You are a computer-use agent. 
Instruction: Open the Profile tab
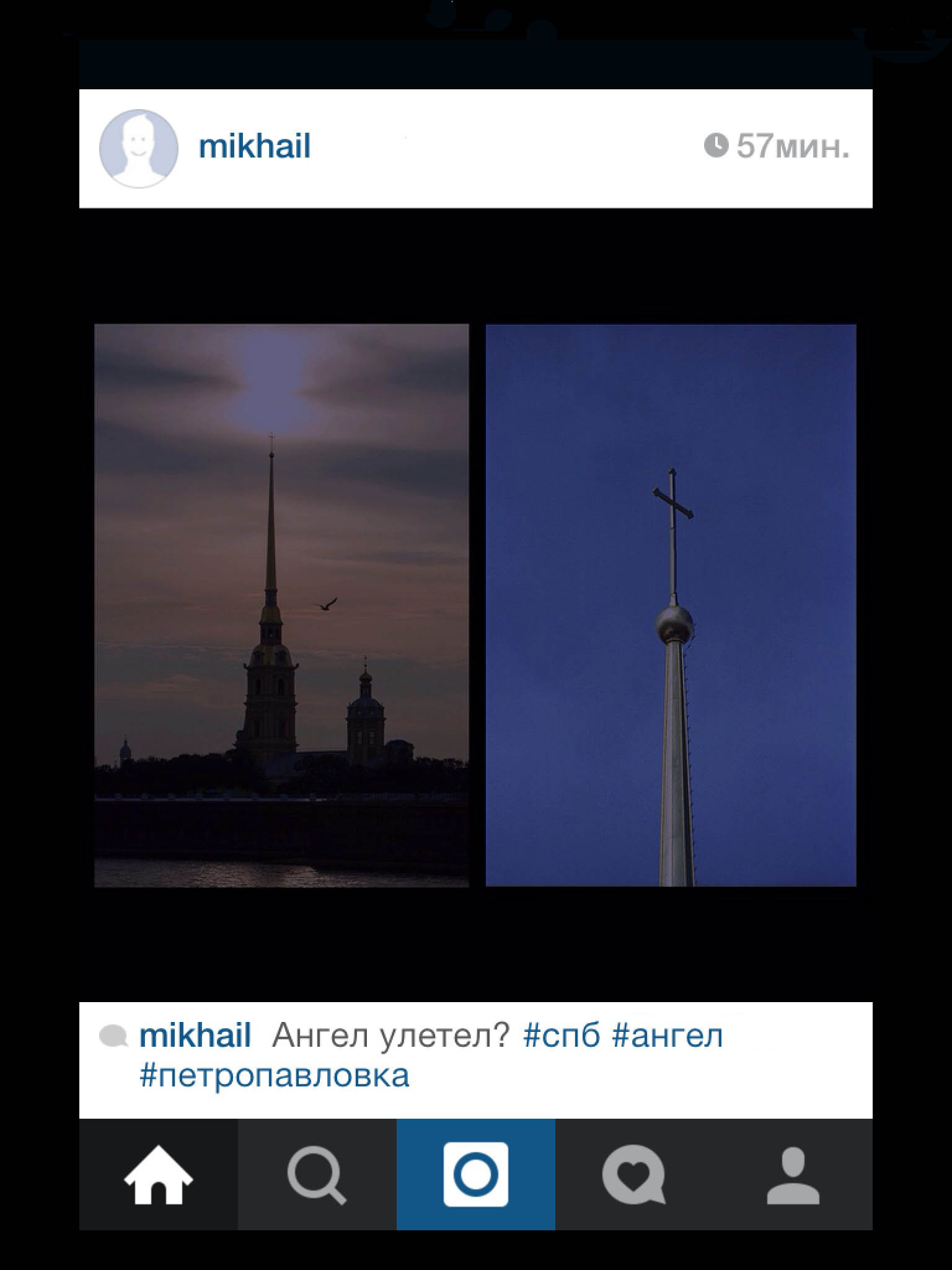793,1175
